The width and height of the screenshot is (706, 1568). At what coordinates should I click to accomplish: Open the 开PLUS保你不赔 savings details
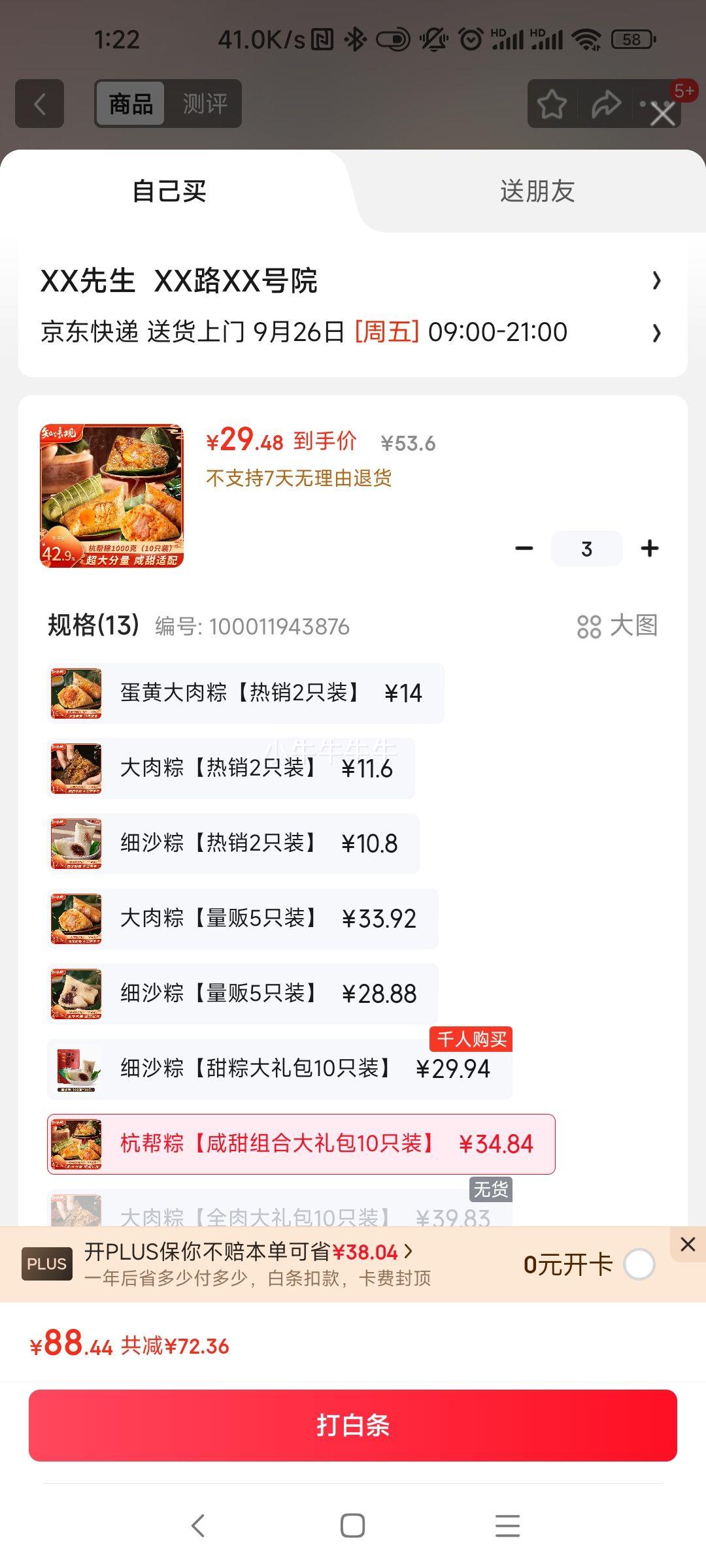pos(248,1252)
